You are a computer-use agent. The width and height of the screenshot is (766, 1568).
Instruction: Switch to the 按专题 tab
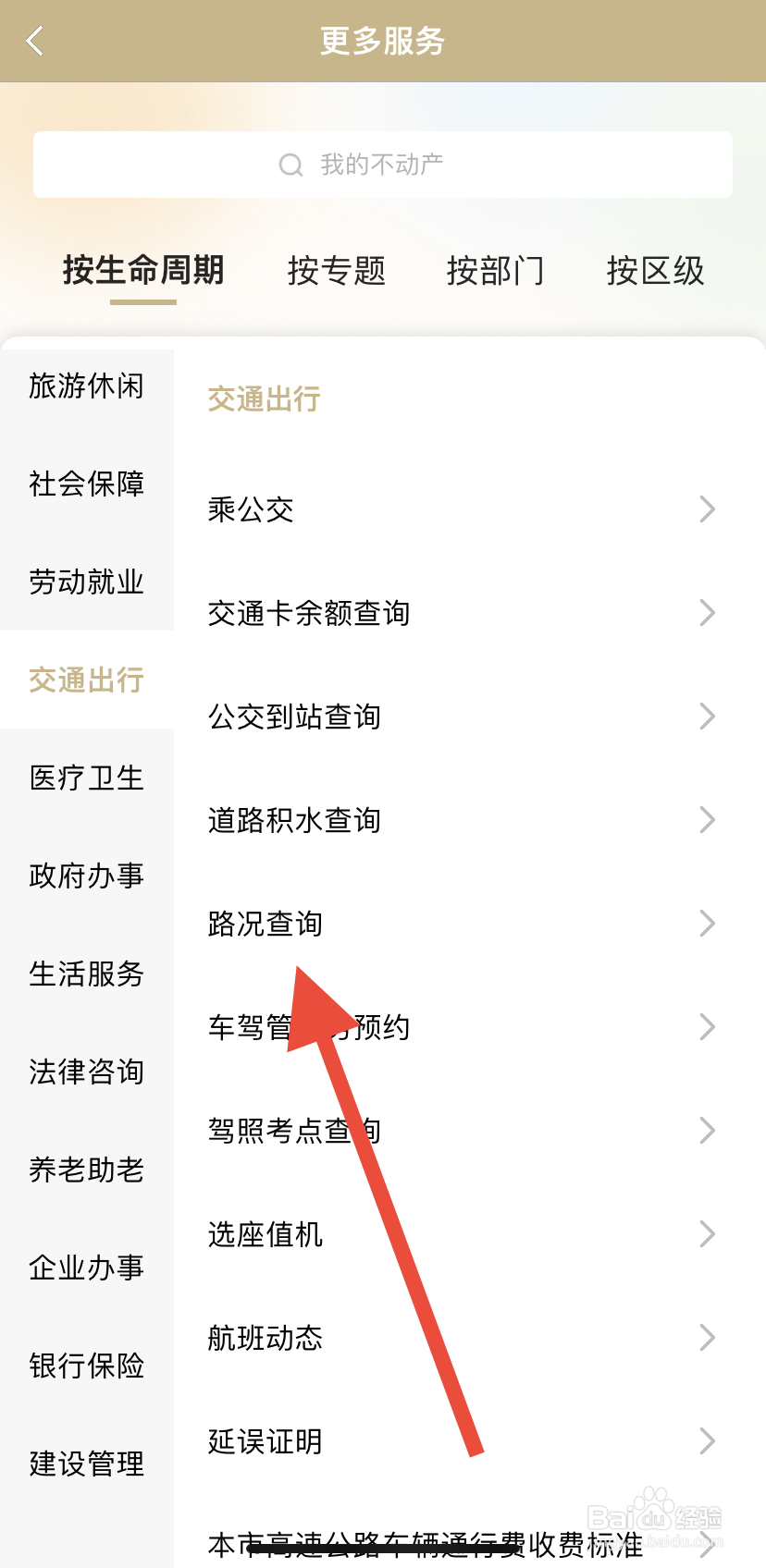pyautogui.click(x=336, y=271)
